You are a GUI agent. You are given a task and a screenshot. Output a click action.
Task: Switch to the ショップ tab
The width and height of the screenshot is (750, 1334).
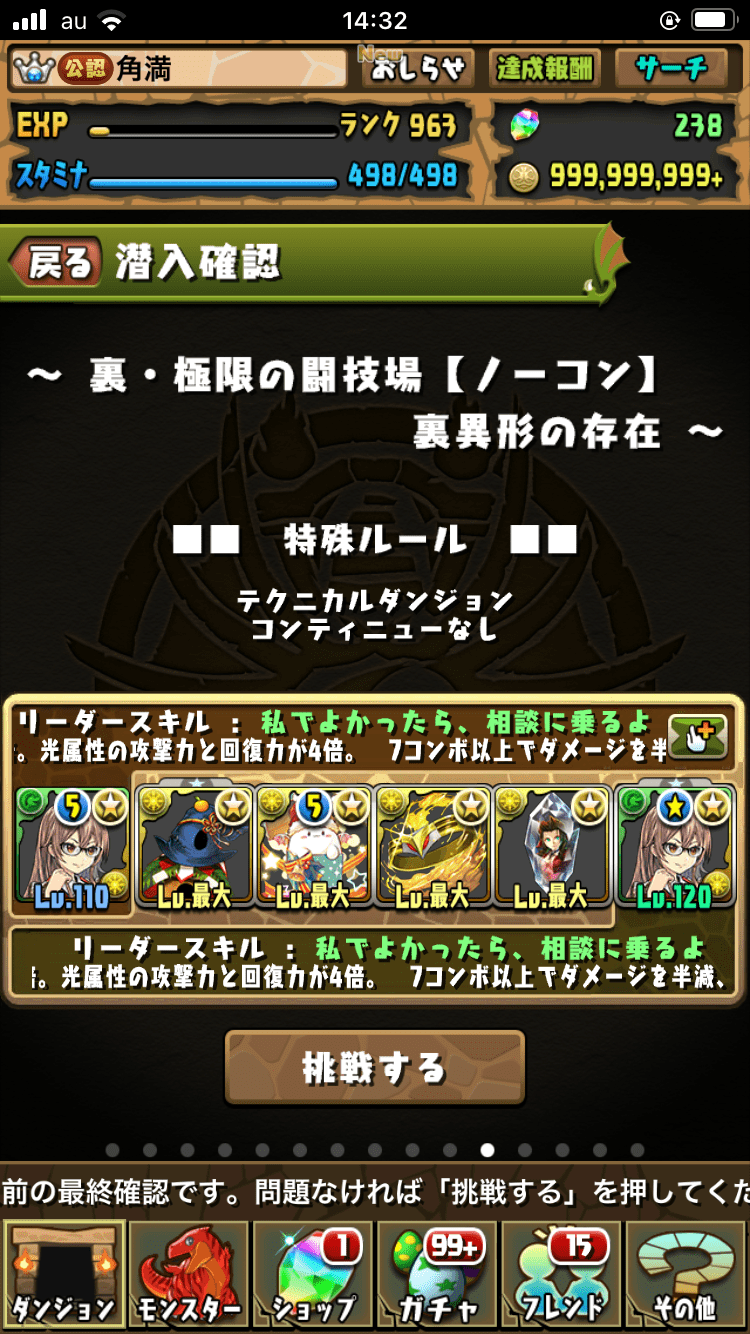(312, 1274)
